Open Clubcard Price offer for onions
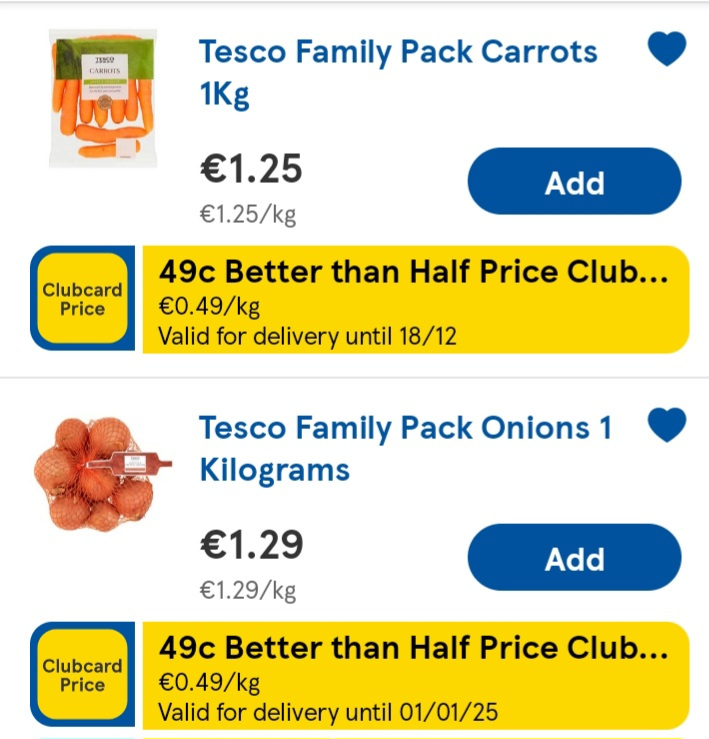 click(x=414, y=675)
